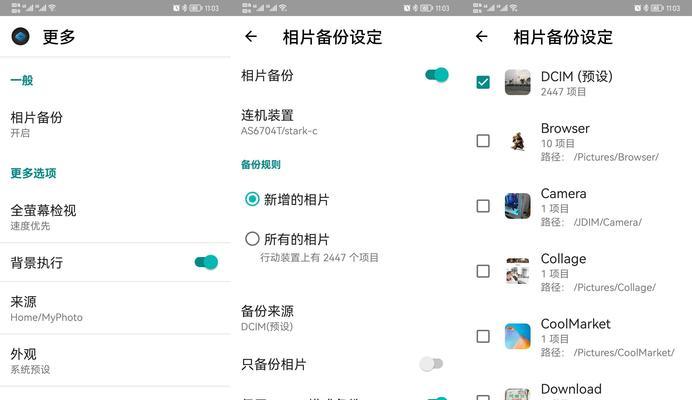Check the CoolMarket folder checkbox

(x=483, y=336)
